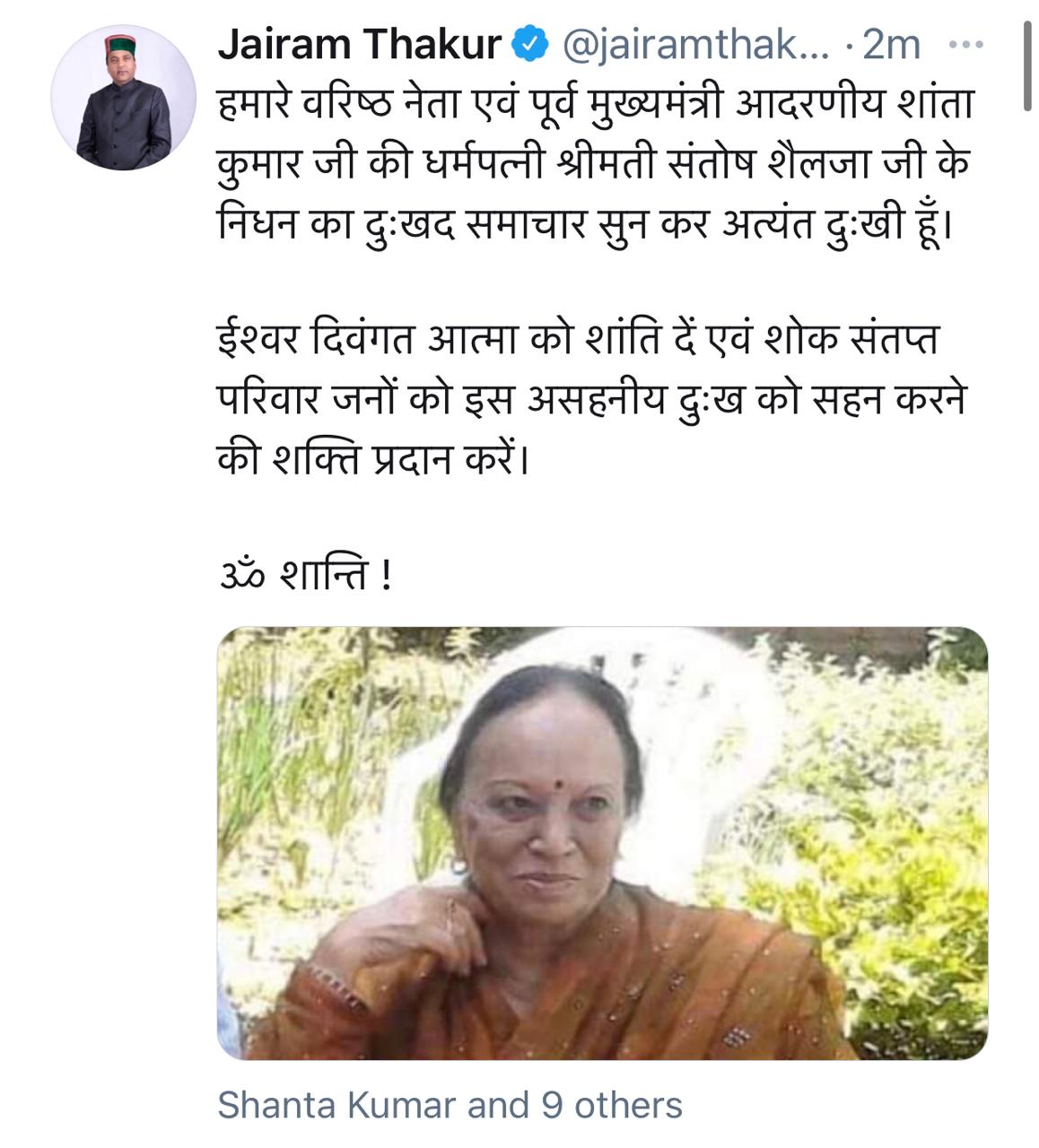
Task: Tap the Jairam Thakur account name
Action: point(358,45)
